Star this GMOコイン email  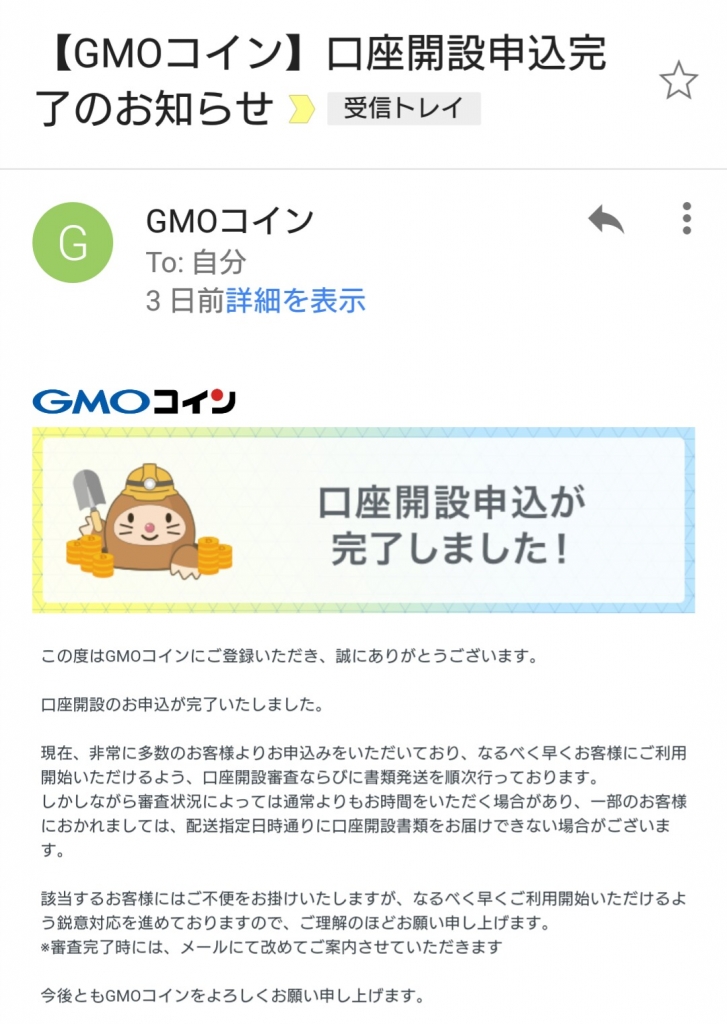(x=678, y=81)
